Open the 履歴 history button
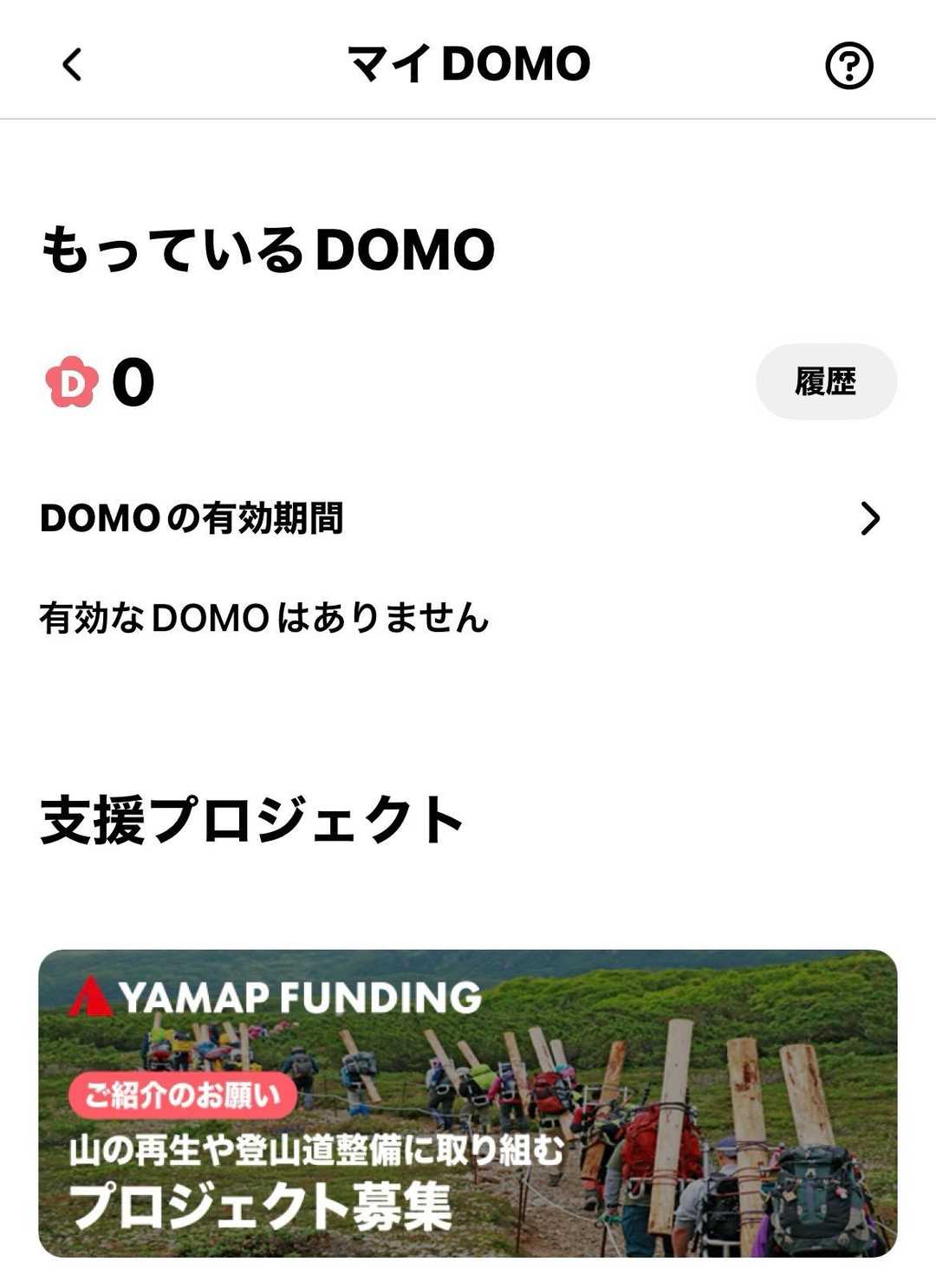This screenshot has height=1288, width=936. 826,381
